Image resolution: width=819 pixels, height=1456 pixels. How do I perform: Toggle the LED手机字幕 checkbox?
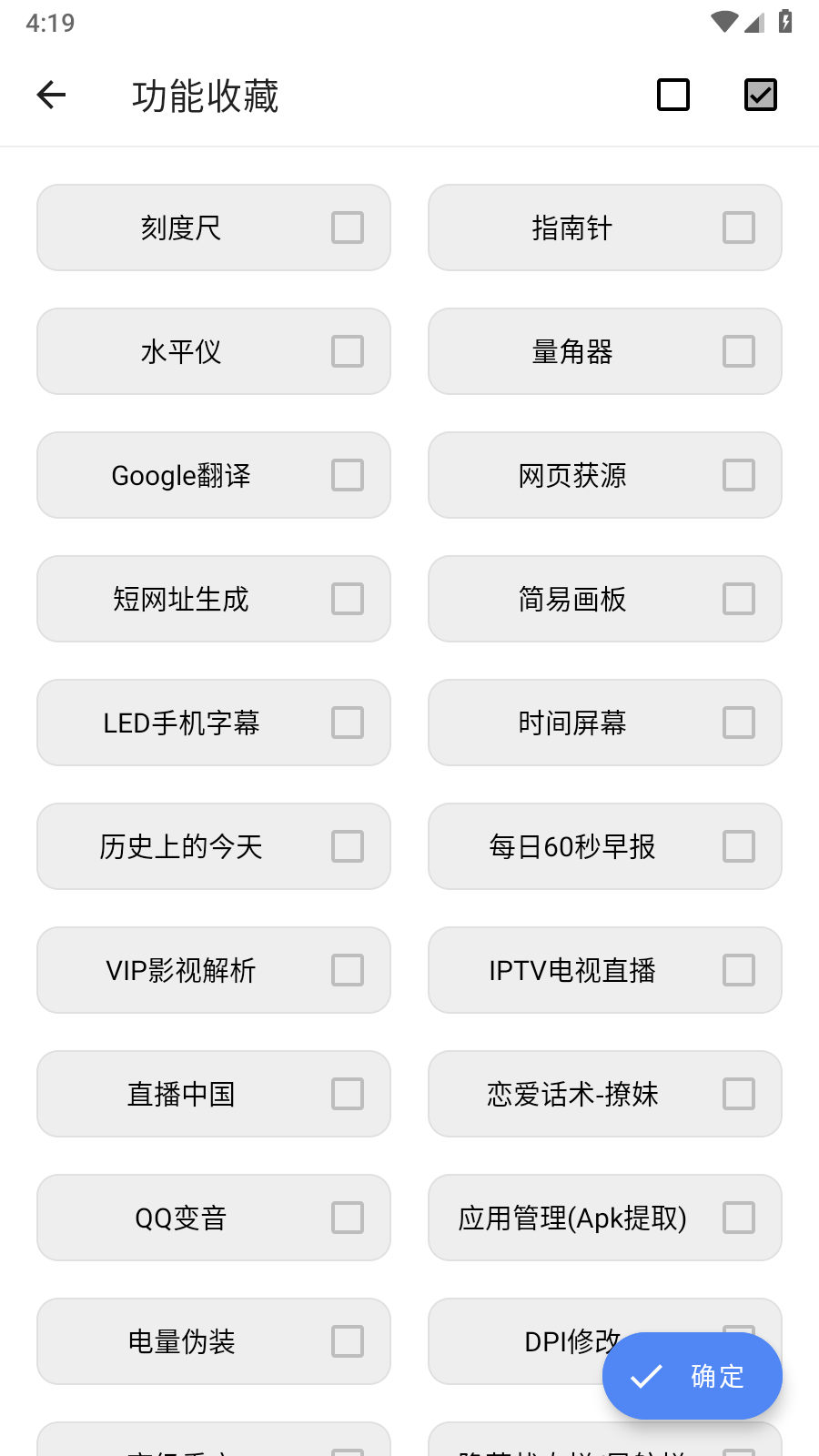click(348, 723)
